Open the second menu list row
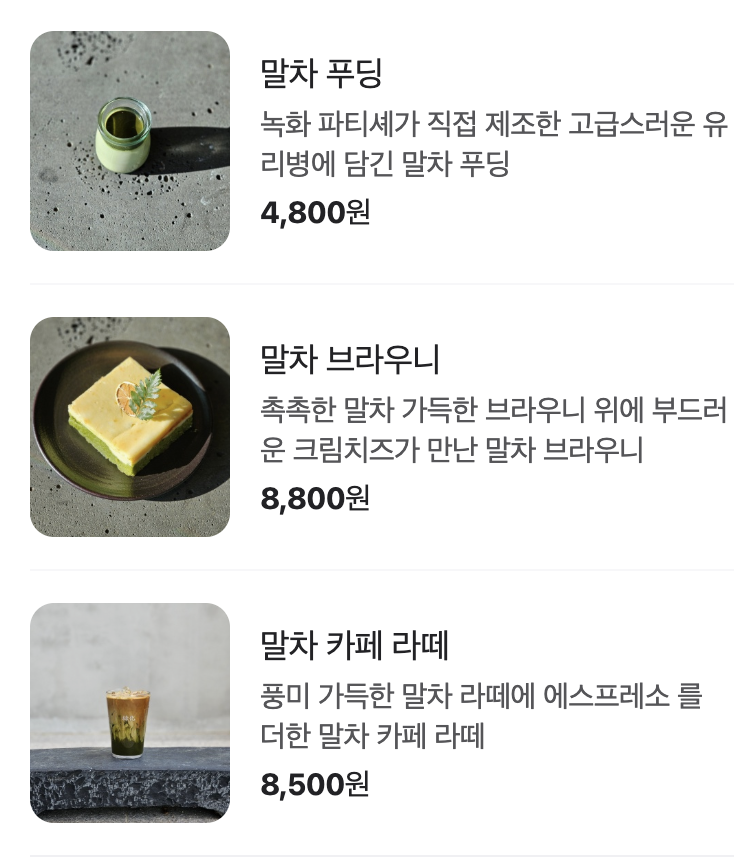The image size is (756, 862). click(x=378, y=426)
